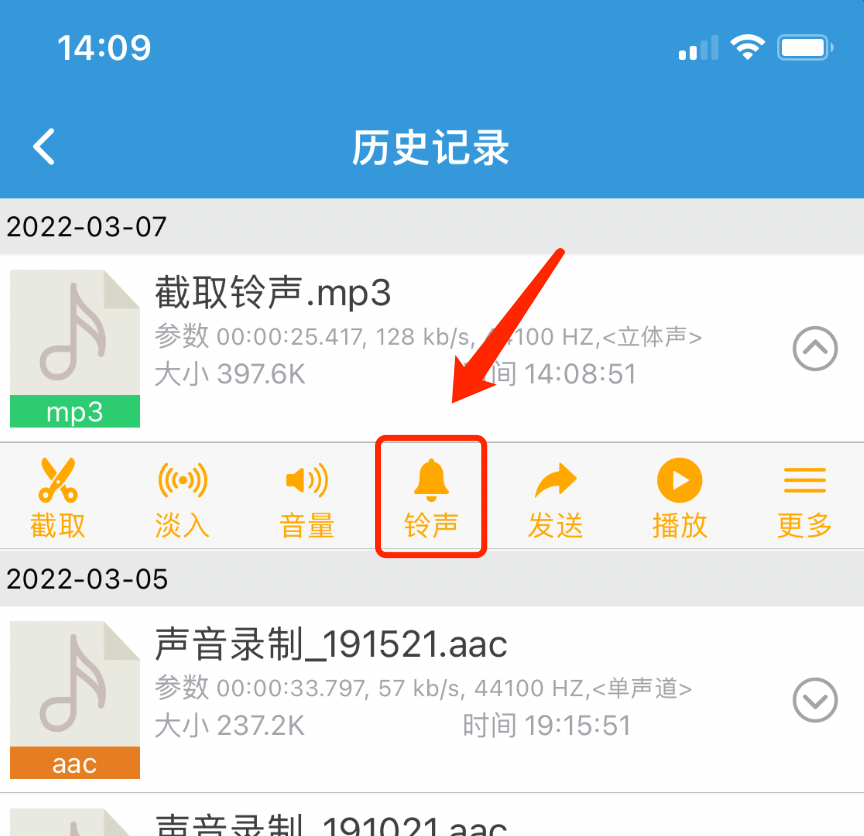Tap the 截取 scissors action
The image size is (864, 836).
pos(58,497)
